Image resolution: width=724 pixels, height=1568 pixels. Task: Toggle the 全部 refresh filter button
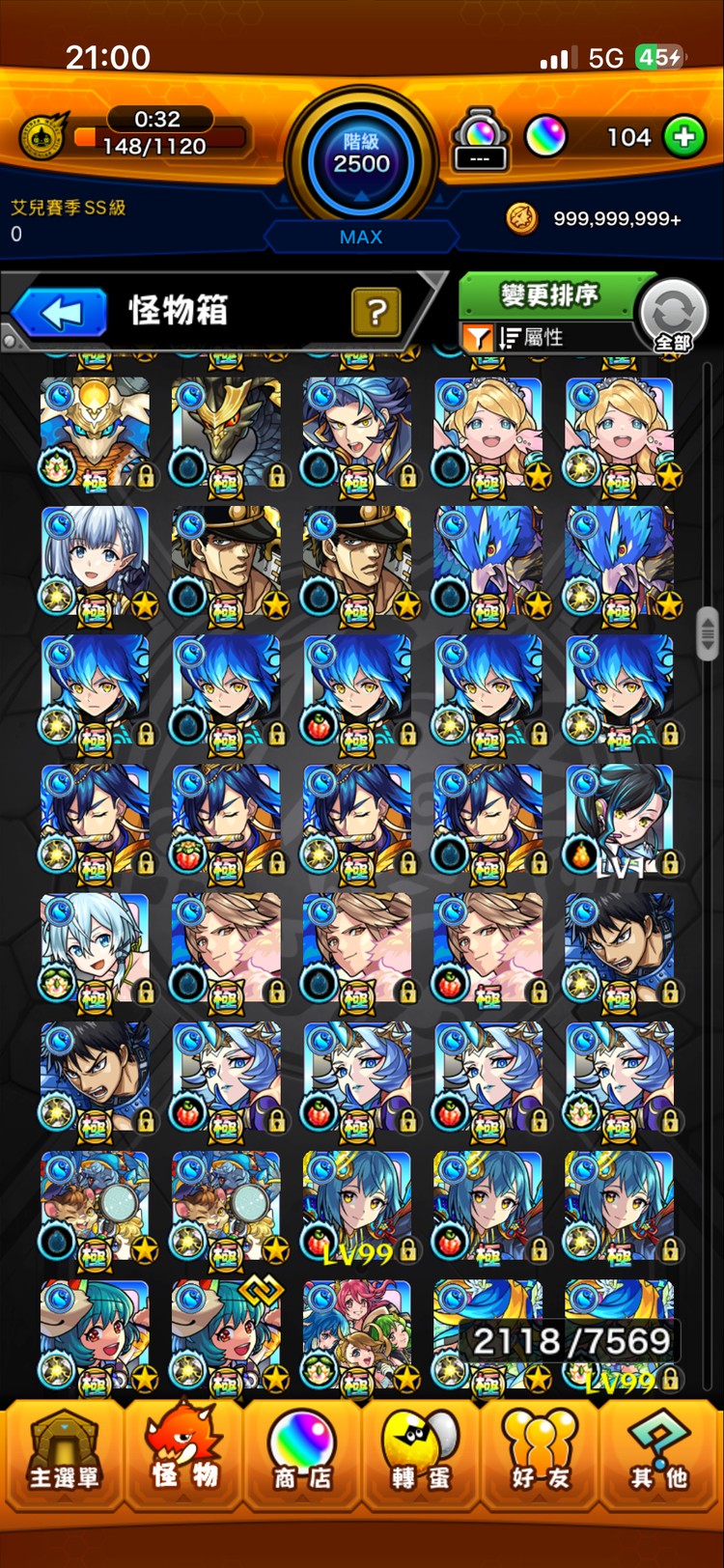[674, 316]
